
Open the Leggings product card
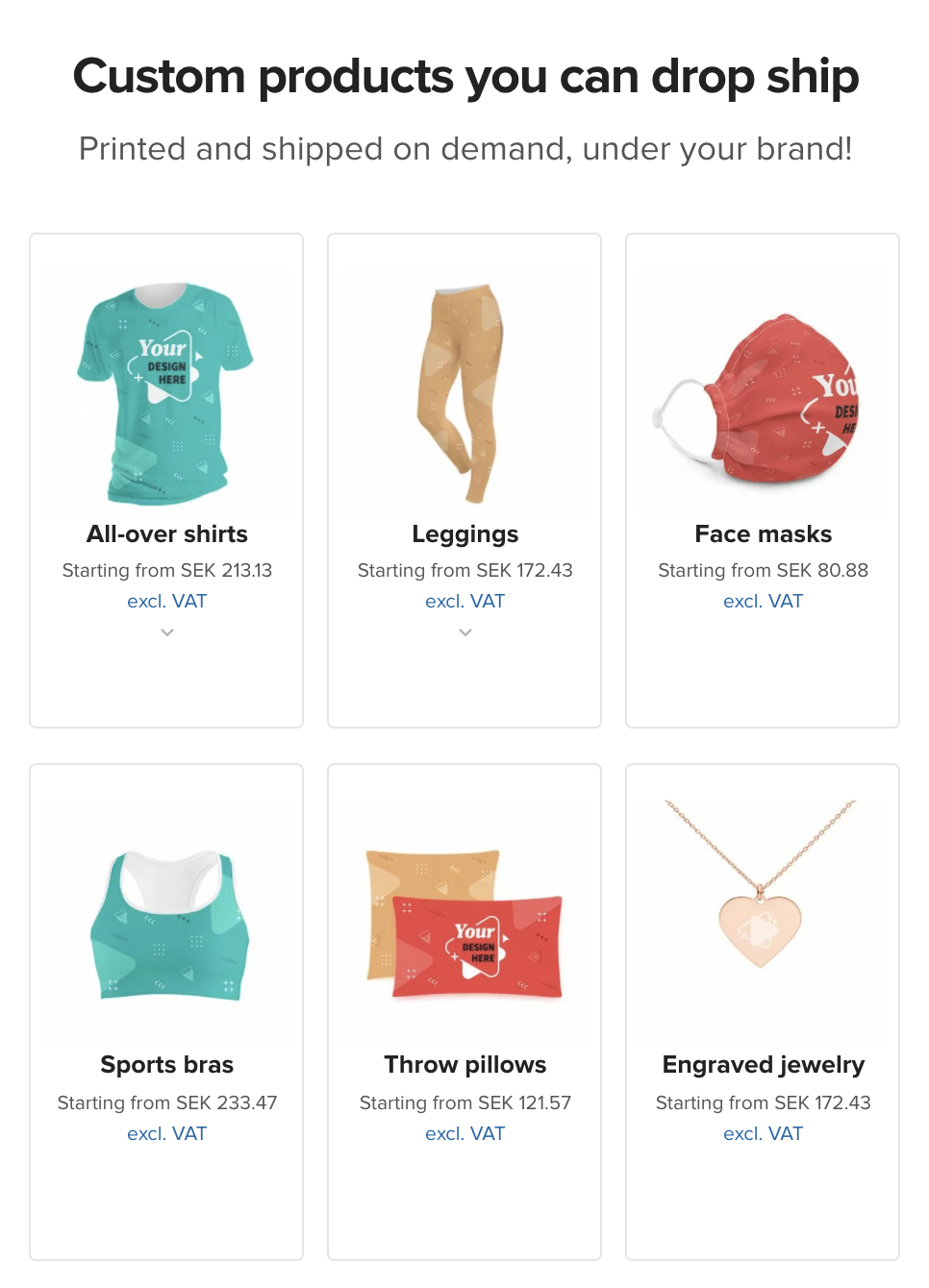pyautogui.click(x=464, y=480)
